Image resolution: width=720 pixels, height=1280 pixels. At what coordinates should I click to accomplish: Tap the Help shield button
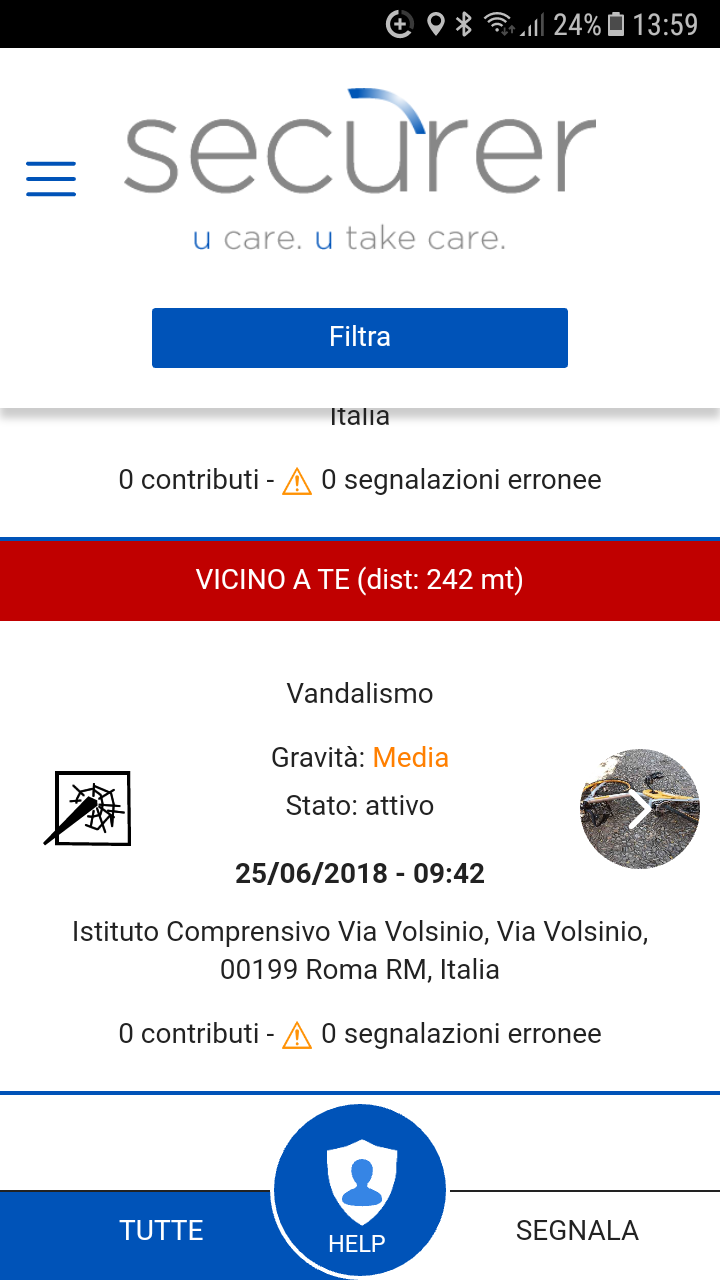(x=359, y=1192)
